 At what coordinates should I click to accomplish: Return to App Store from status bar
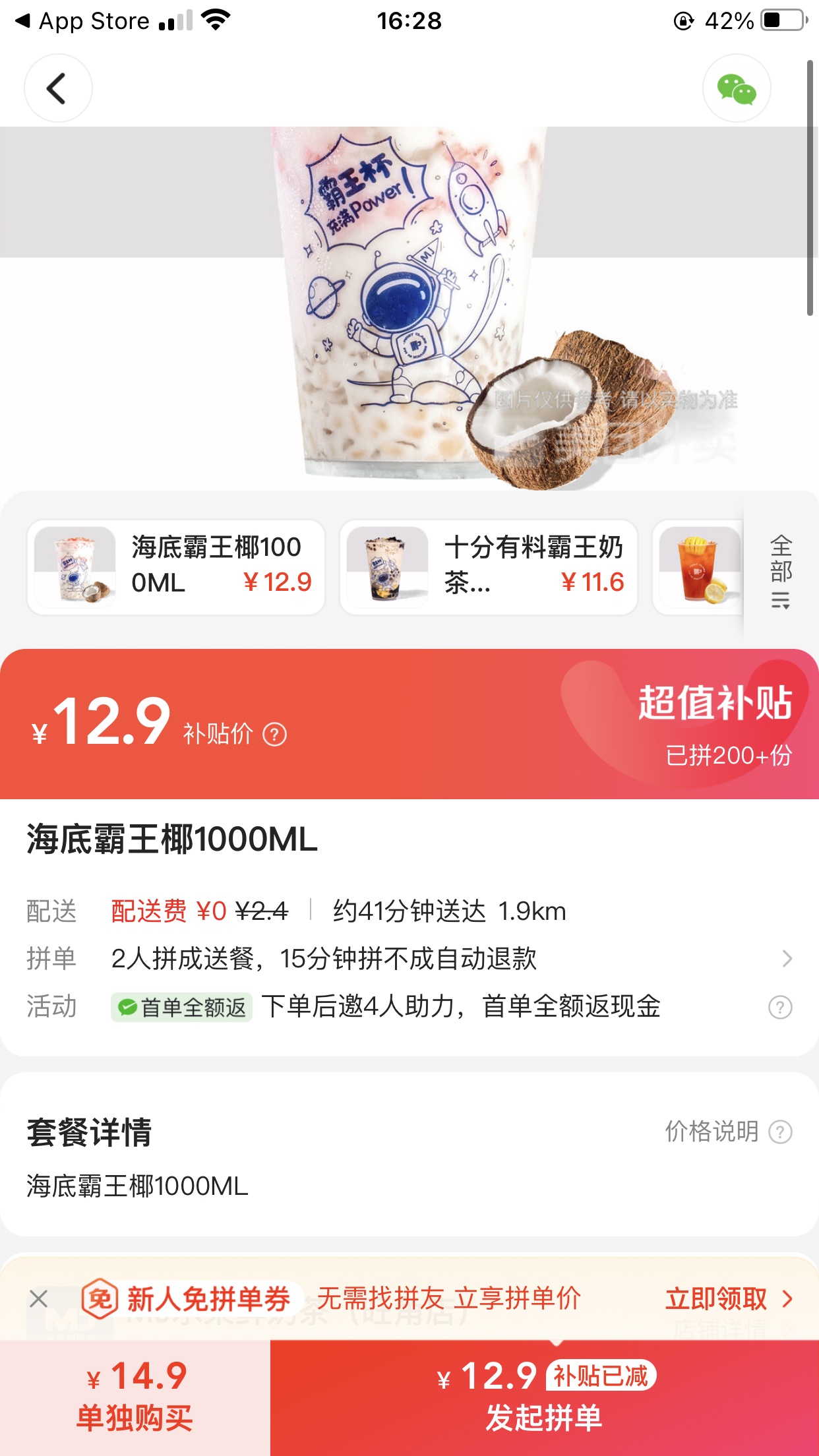pos(82,21)
